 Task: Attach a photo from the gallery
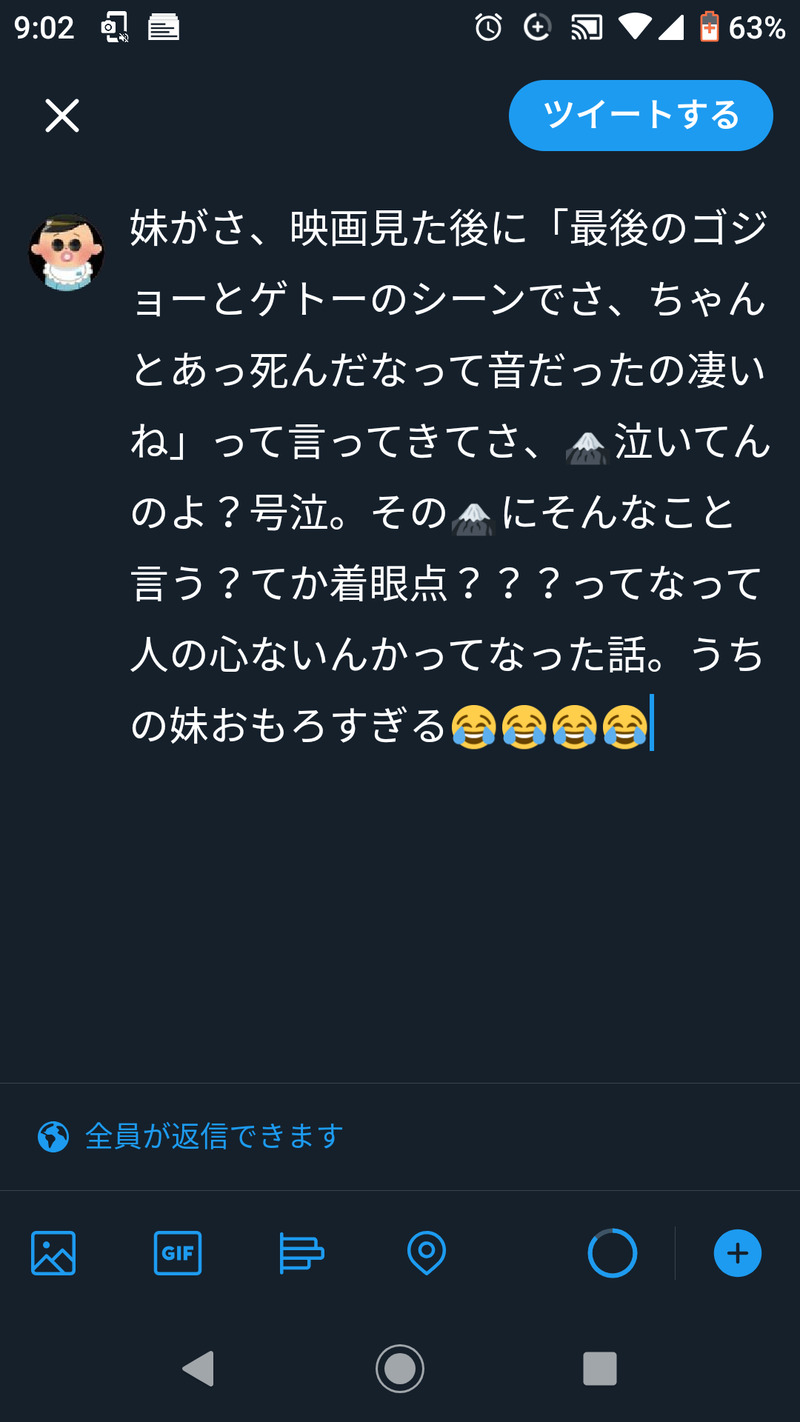[x=54, y=1253]
